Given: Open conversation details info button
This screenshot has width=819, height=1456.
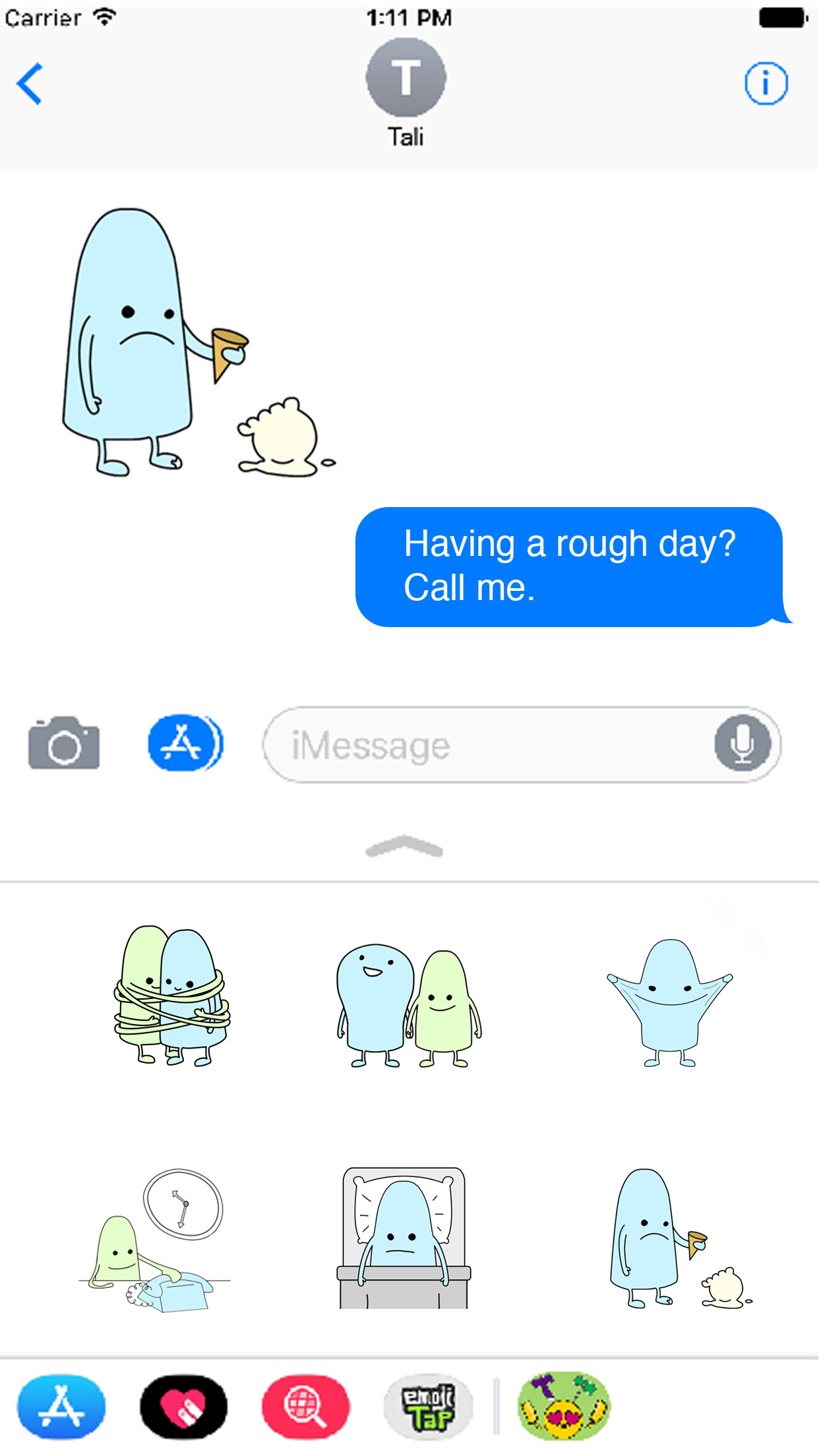Looking at the screenshot, I should tap(766, 84).
